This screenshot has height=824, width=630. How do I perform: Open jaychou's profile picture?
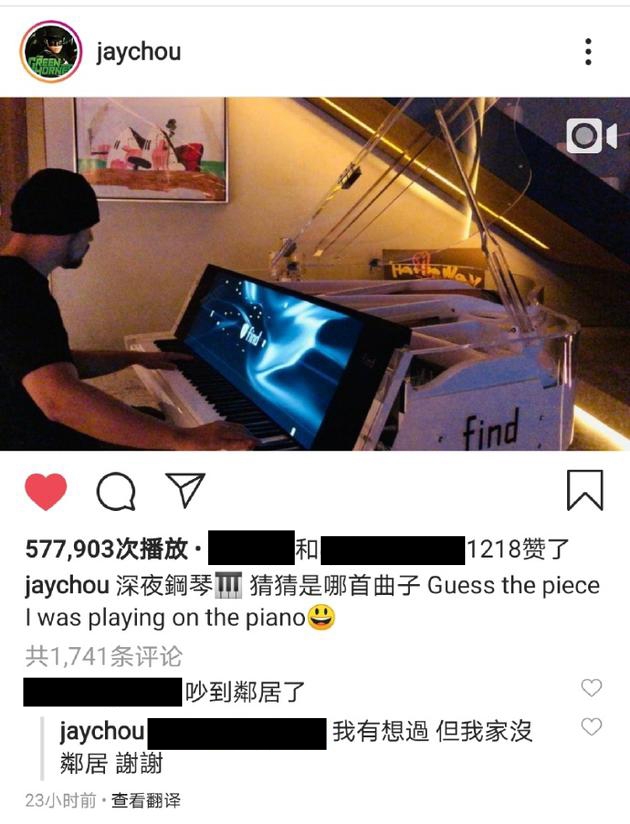click(51, 51)
